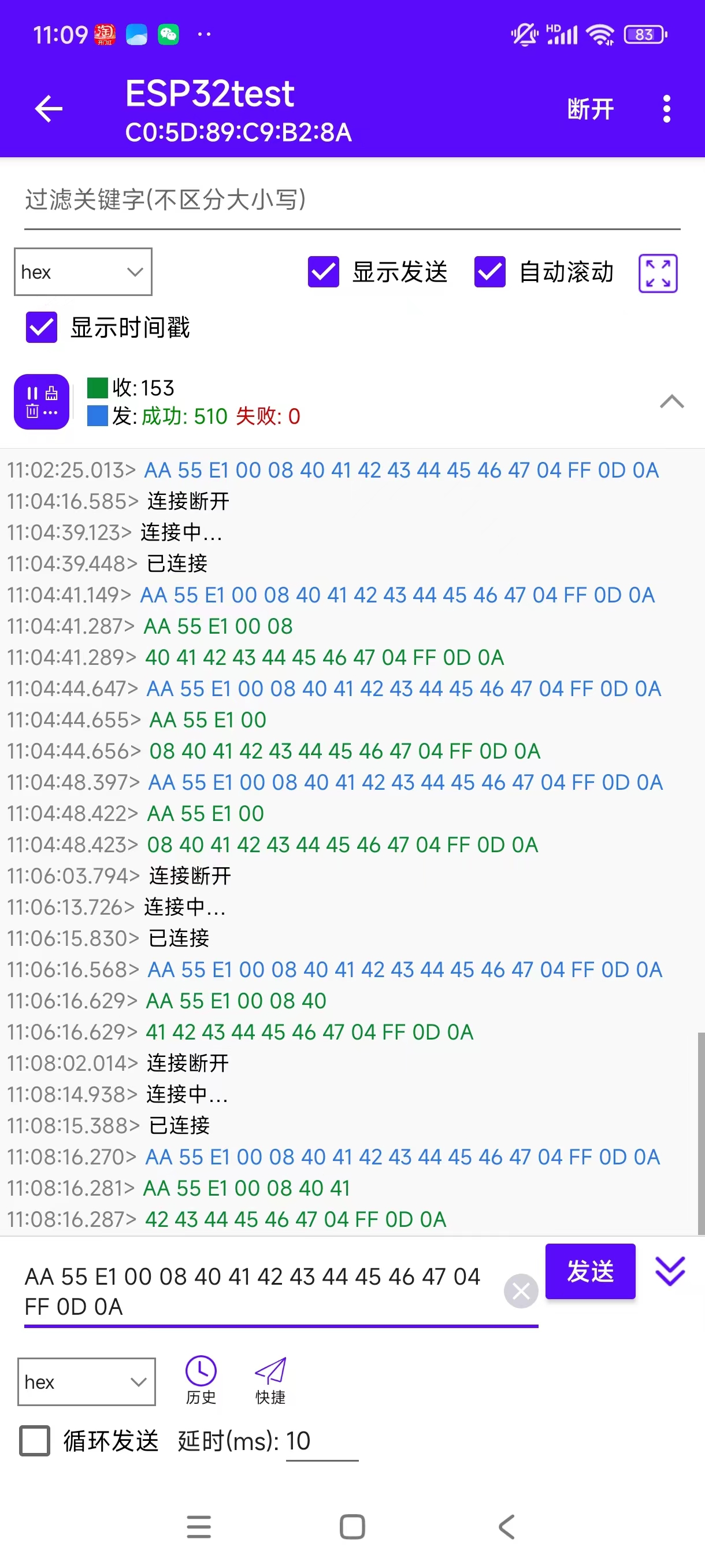
Task: Focus the filter keyword input field
Action: click(351, 200)
